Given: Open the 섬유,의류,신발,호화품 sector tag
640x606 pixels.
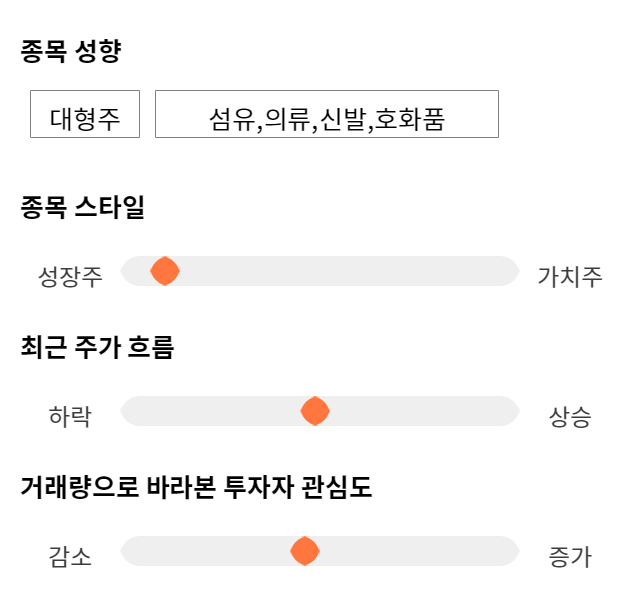Looking at the screenshot, I should (327, 114).
